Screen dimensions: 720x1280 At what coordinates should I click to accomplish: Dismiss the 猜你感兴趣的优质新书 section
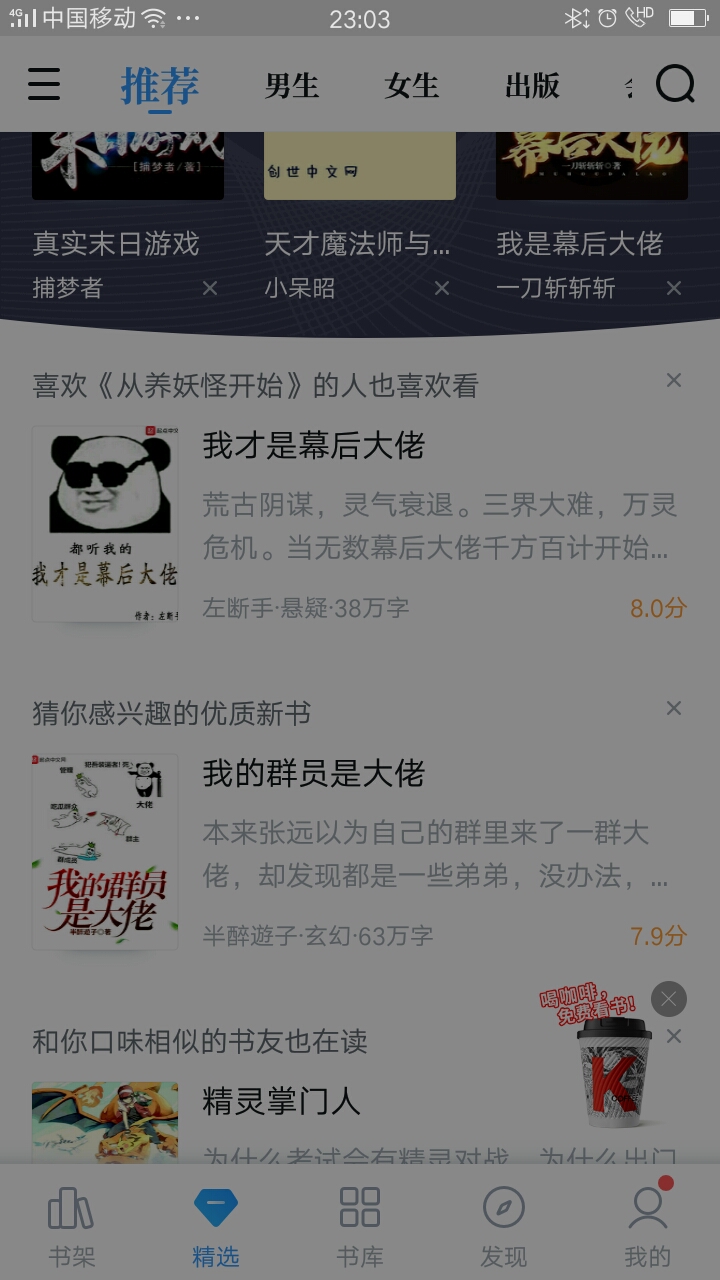tap(674, 708)
